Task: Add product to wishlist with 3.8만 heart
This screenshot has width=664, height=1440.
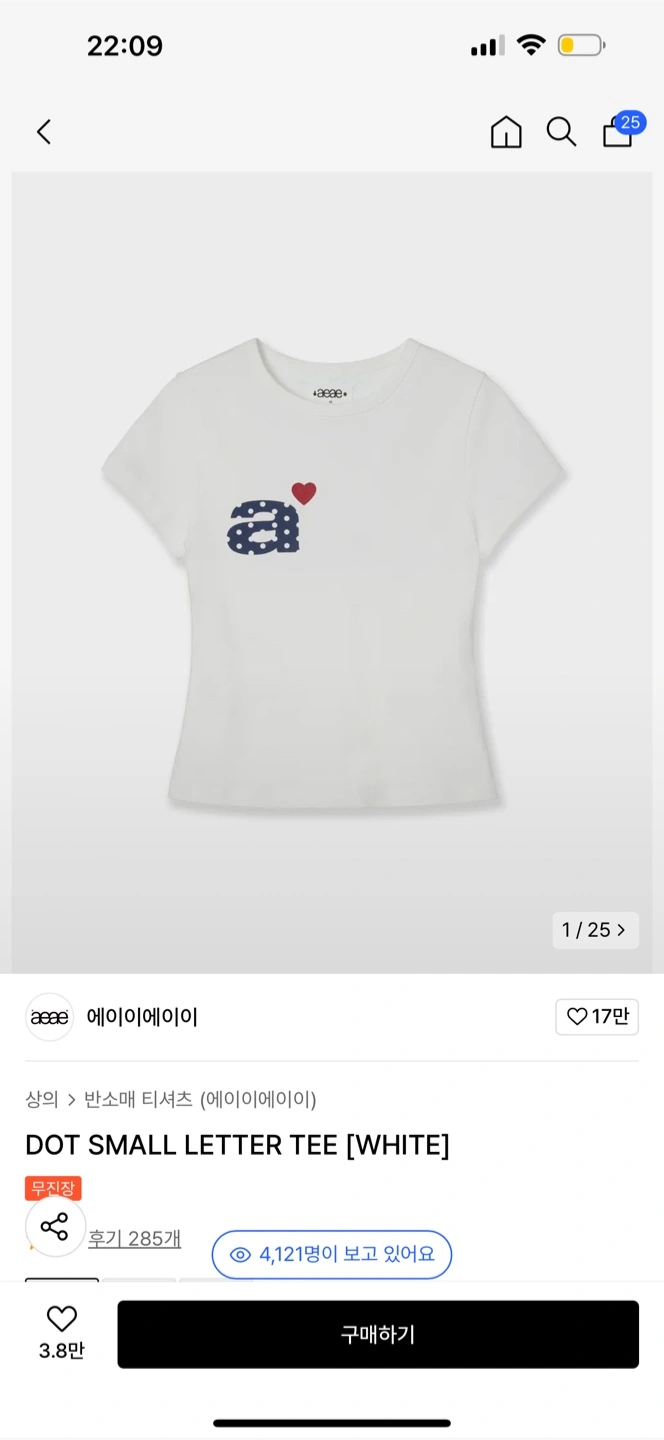Action: point(62,1334)
